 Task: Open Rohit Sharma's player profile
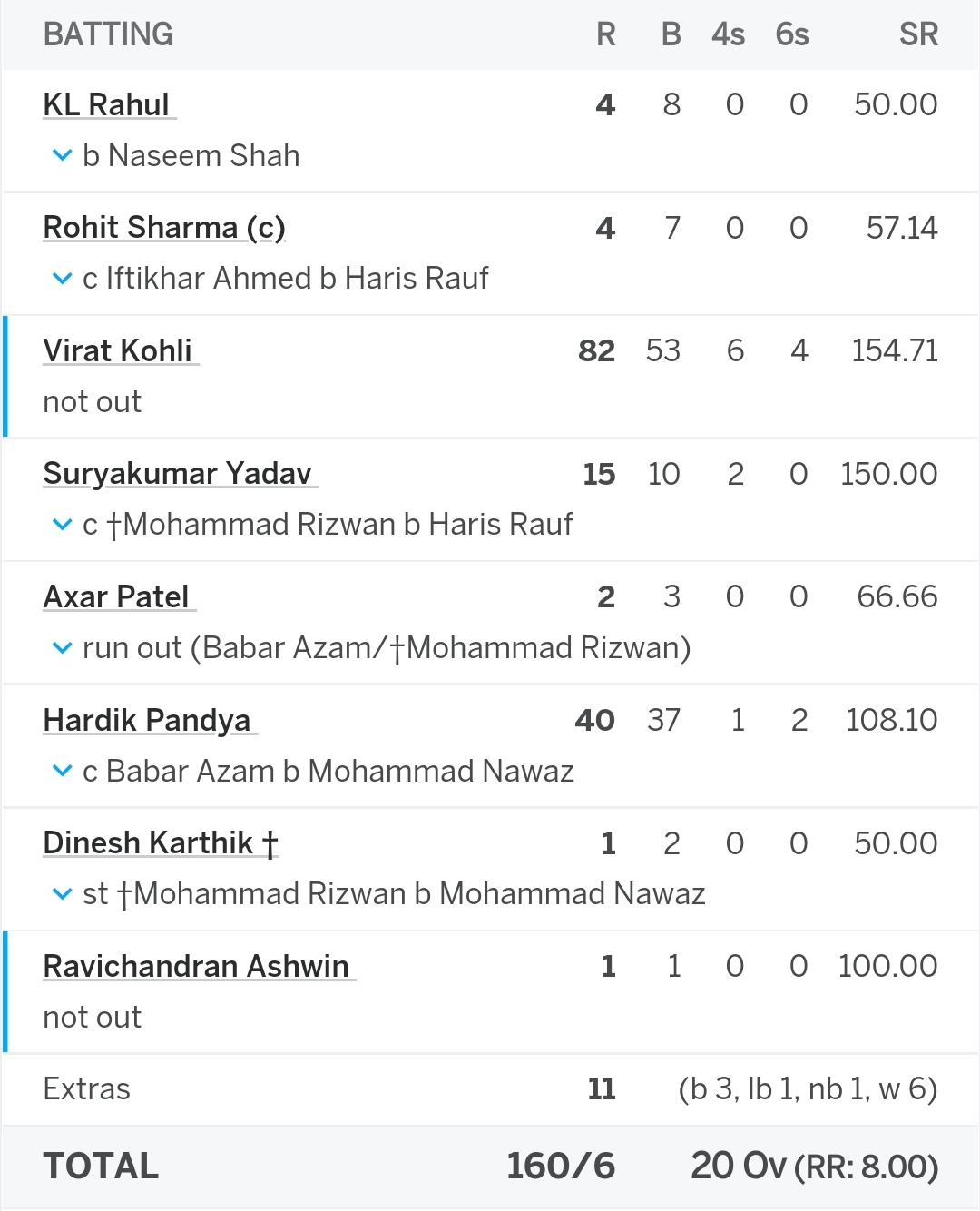pos(163,228)
